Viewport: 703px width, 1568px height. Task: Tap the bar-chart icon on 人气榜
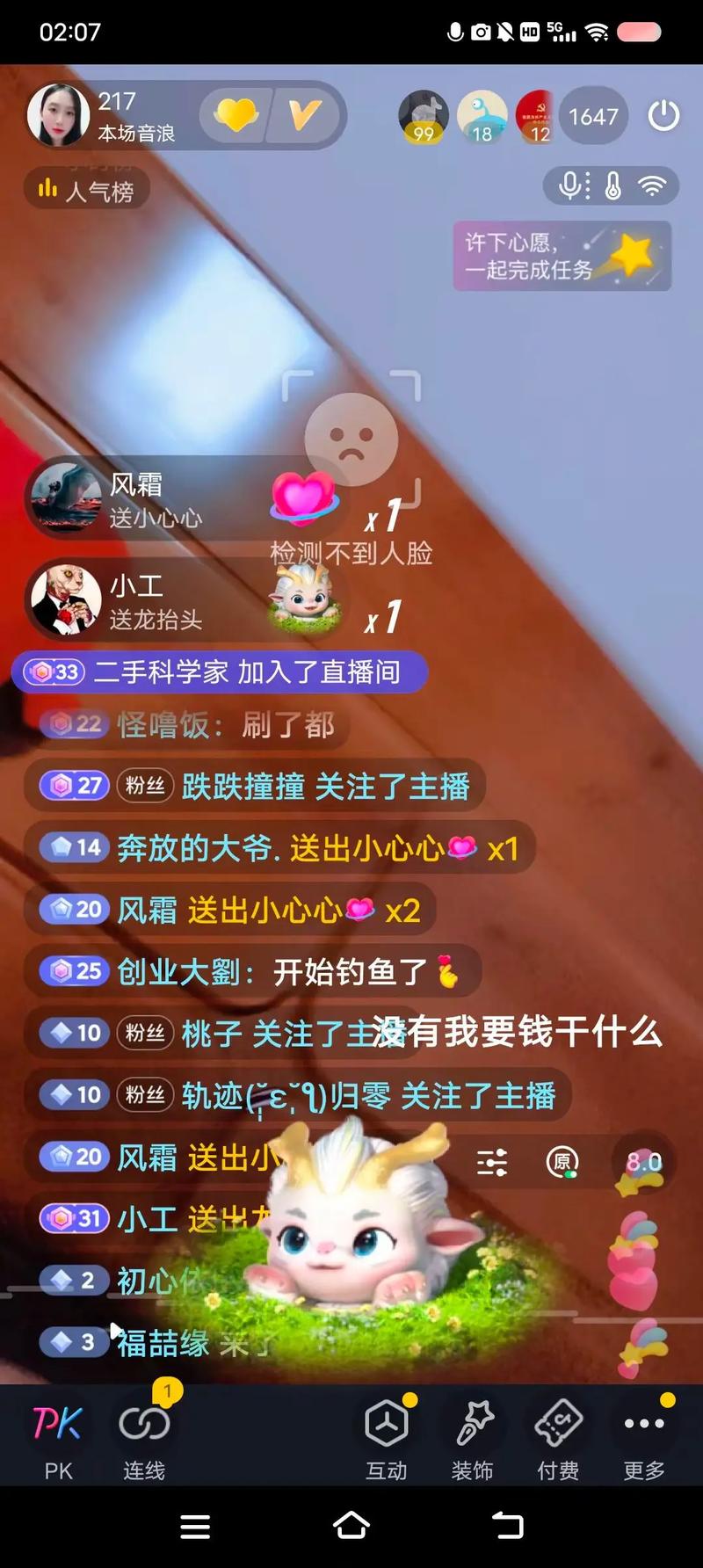point(48,188)
